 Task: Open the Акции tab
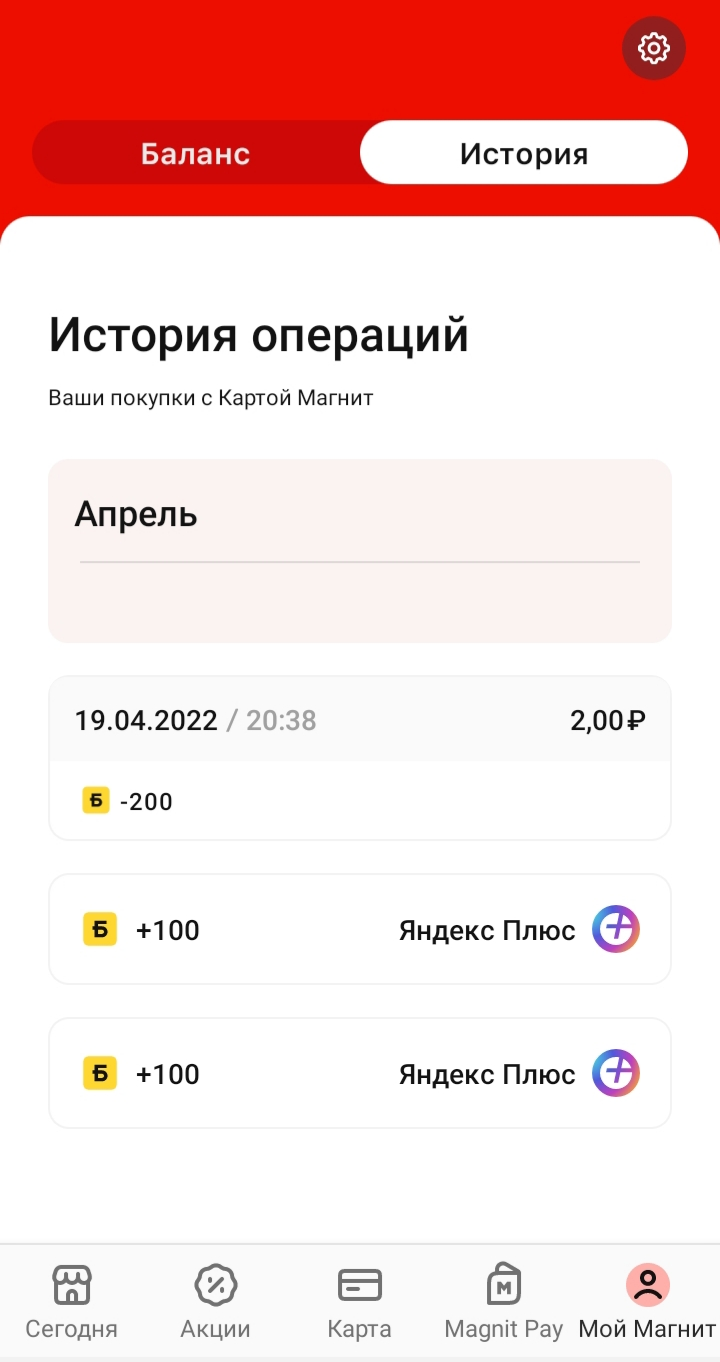pyautogui.click(x=215, y=1302)
